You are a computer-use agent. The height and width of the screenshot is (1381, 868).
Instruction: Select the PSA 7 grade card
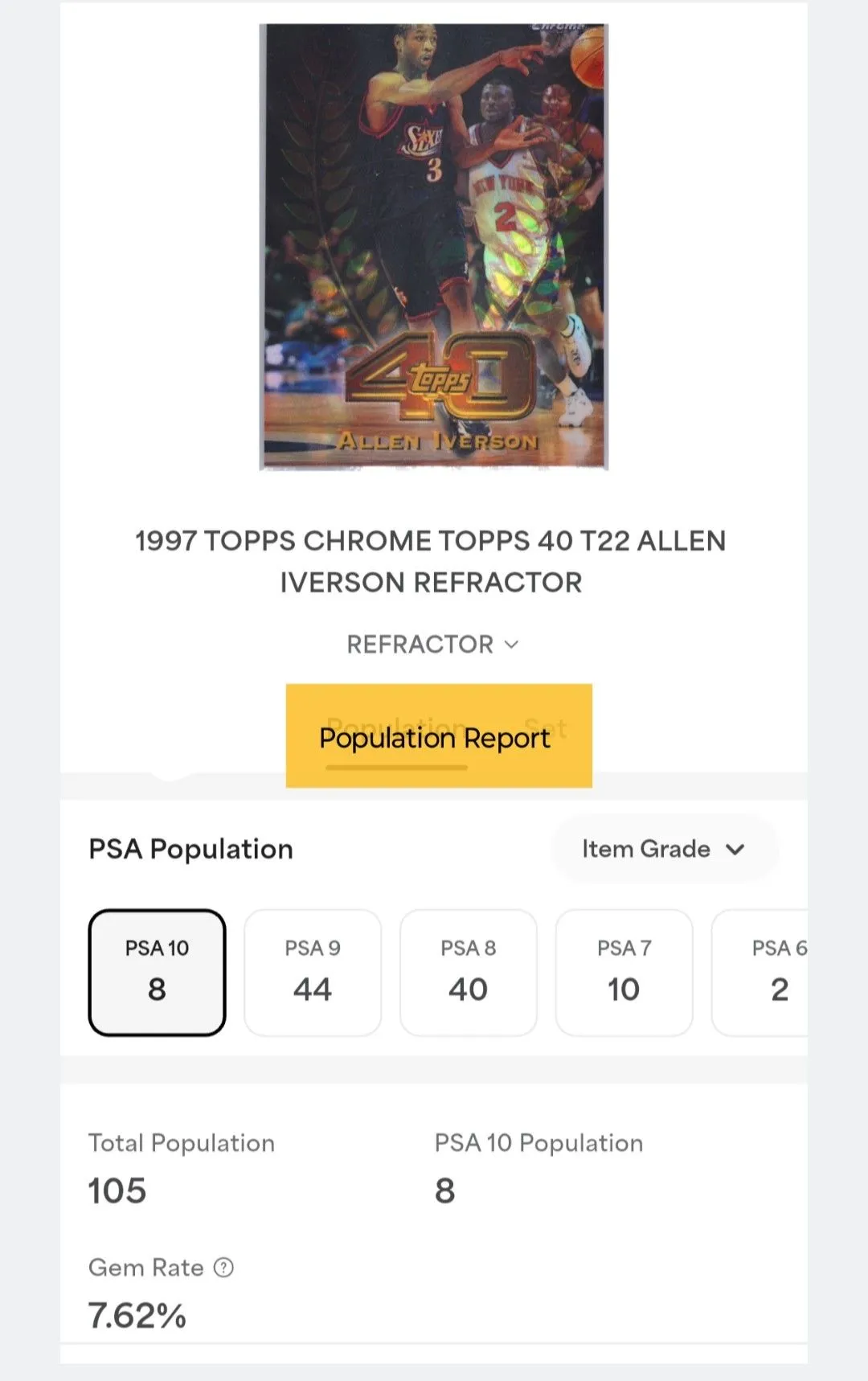(x=624, y=973)
